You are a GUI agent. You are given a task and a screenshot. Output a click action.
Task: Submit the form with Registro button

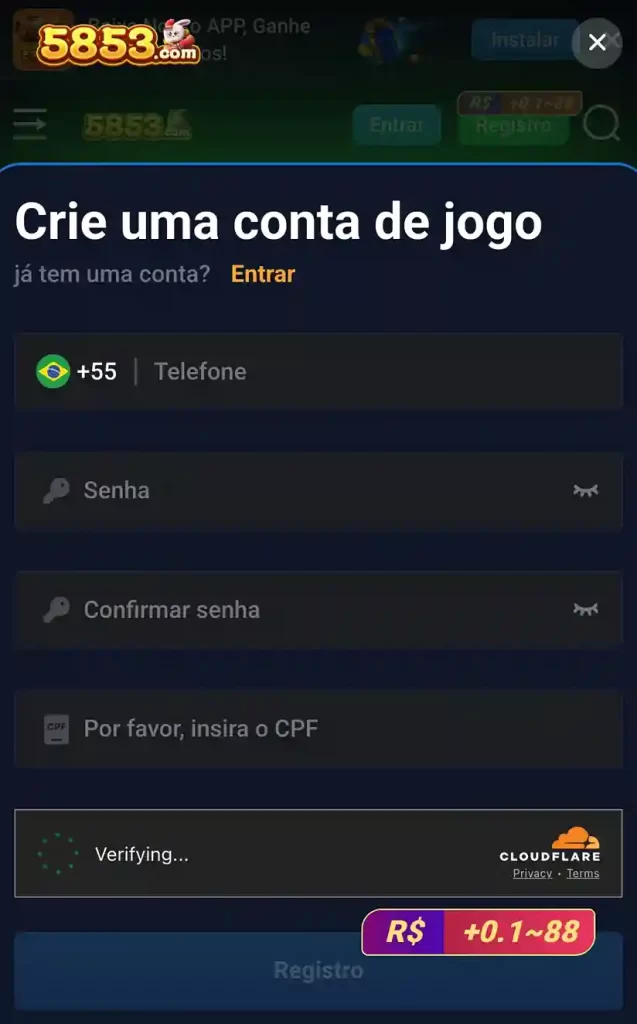point(200,971)
